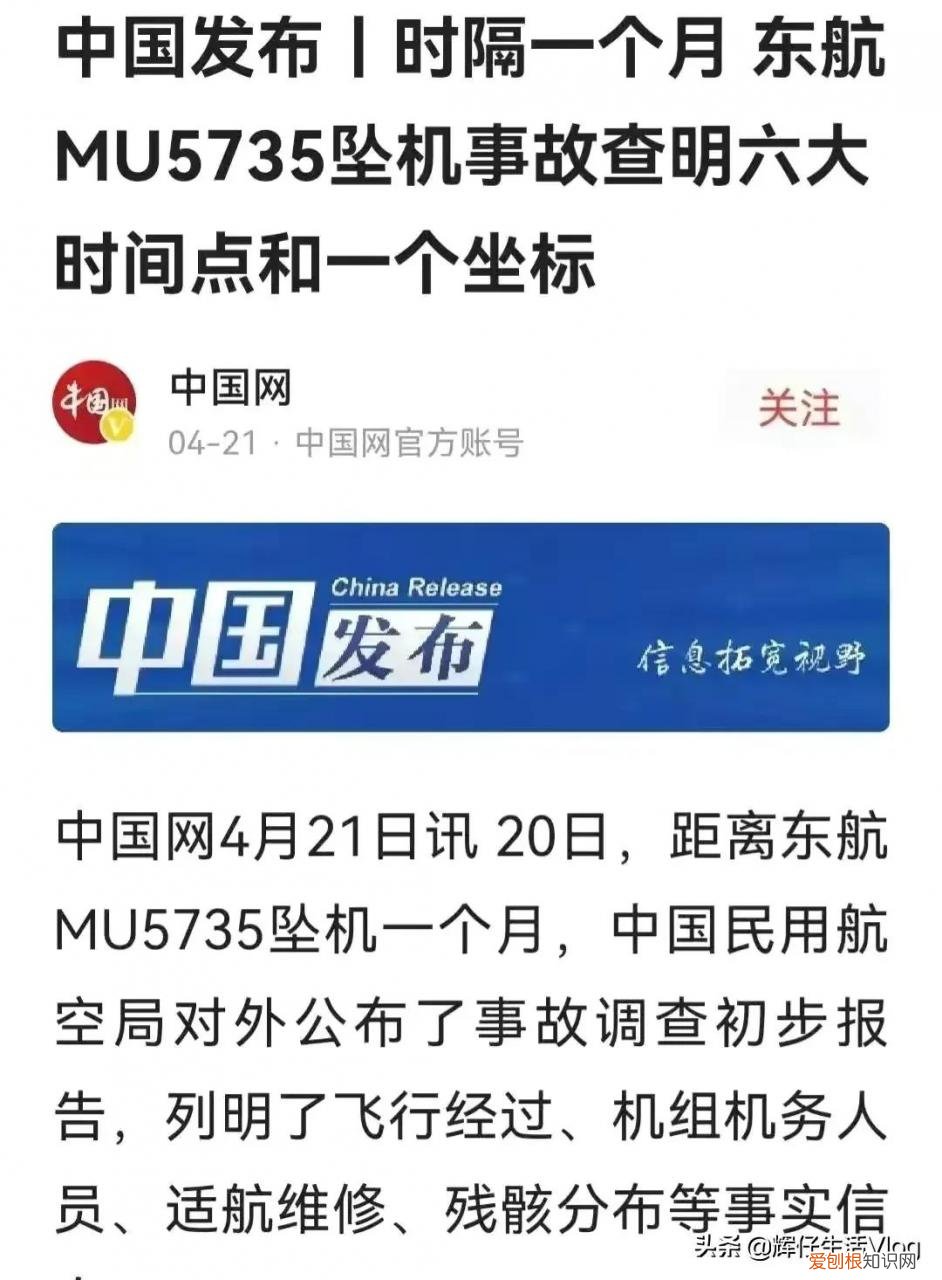Click the article headline mentioning MU5735
This screenshot has height=1280, width=942.
[x=470, y=155]
